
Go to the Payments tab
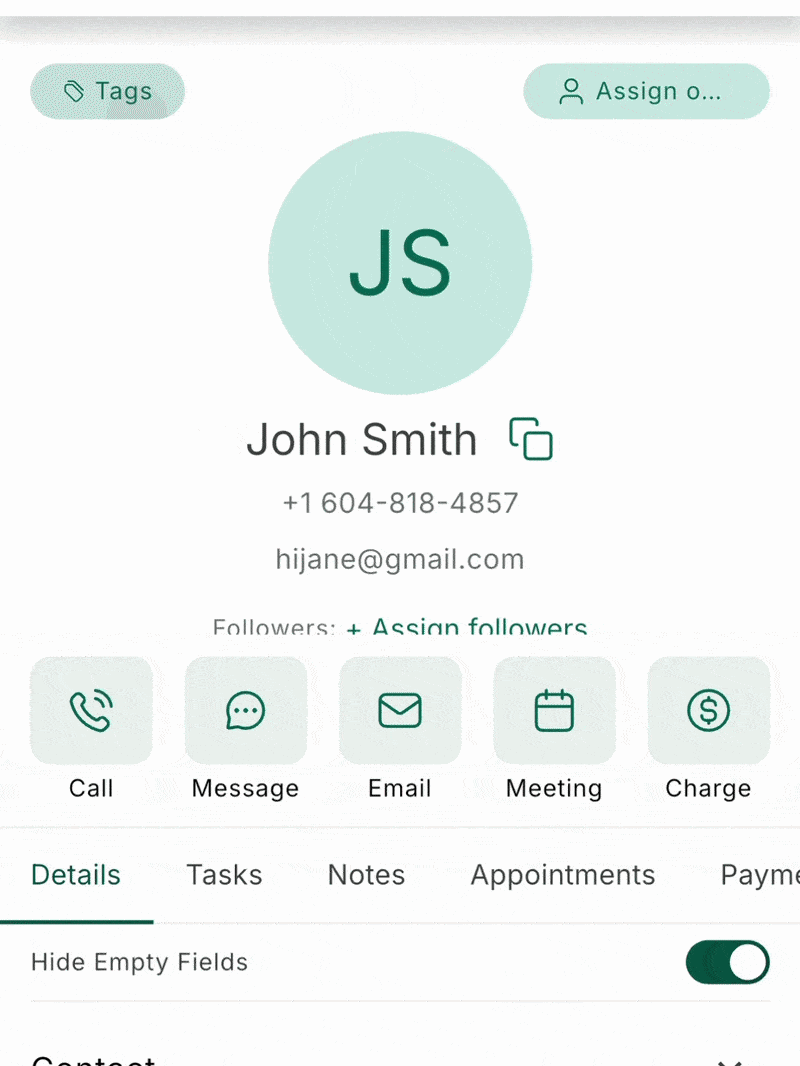click(759, 875)
